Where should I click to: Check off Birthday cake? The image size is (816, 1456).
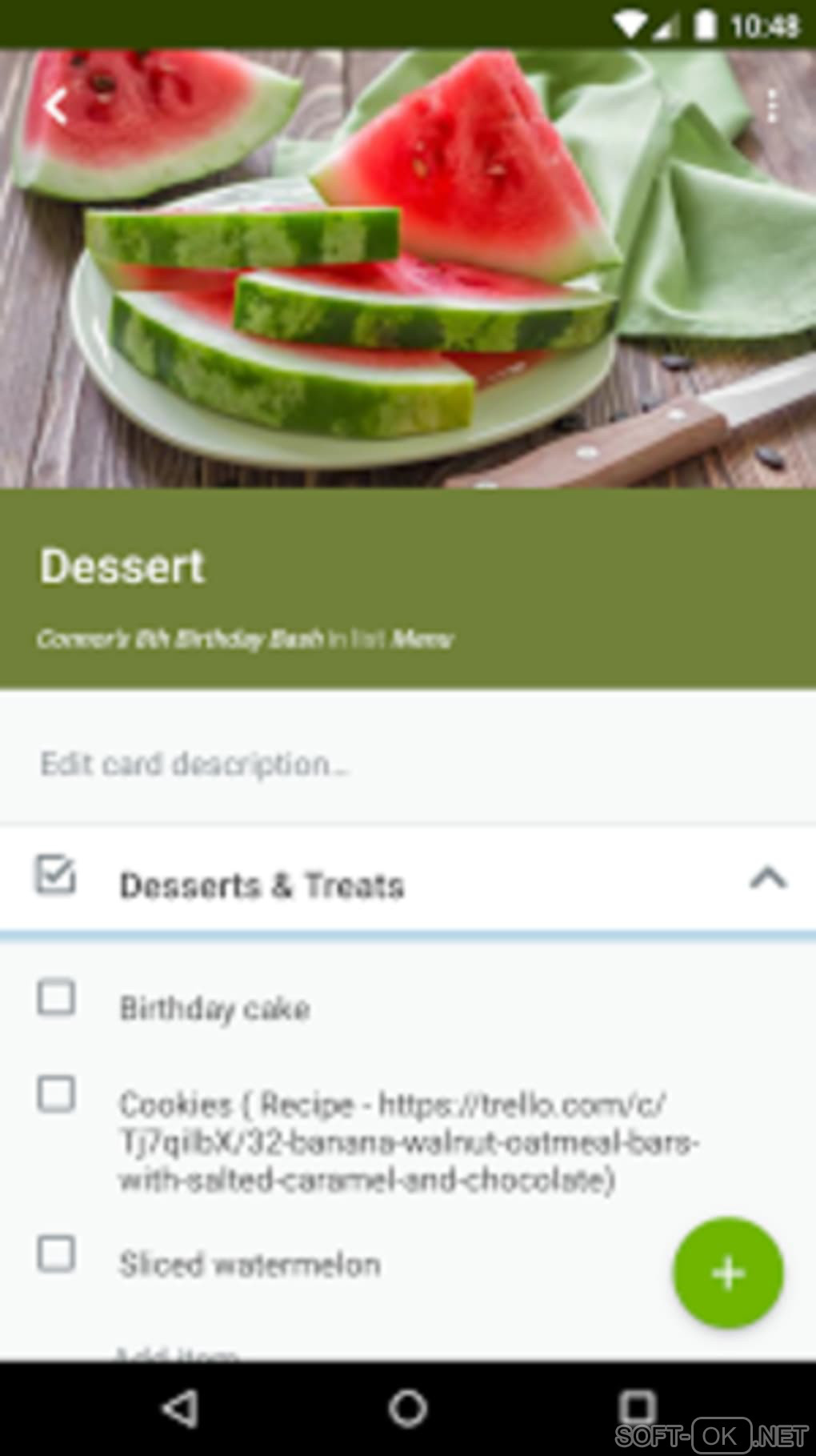(x=57, y=998)
